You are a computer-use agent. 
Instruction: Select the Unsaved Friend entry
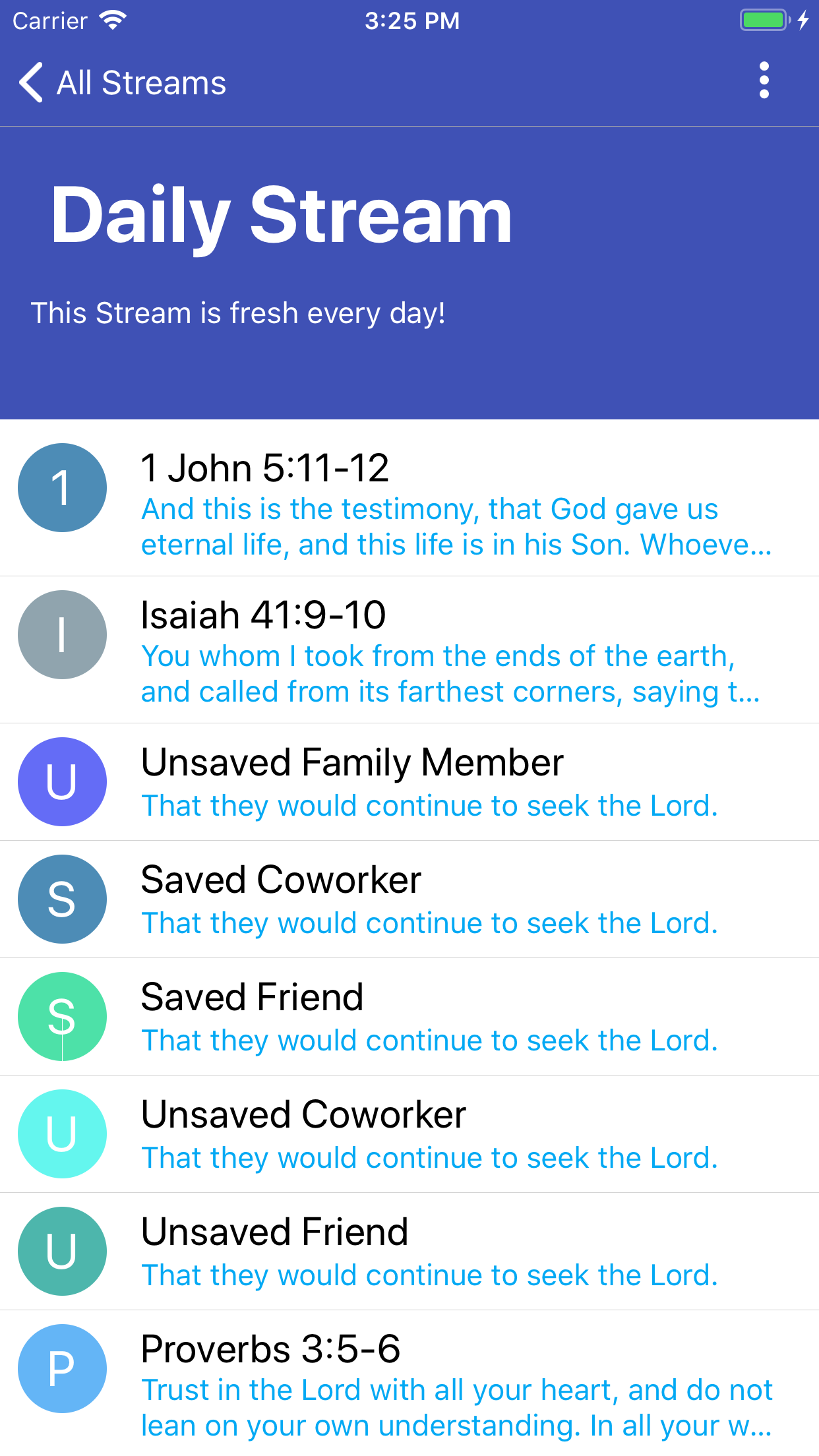(409, 1252)
